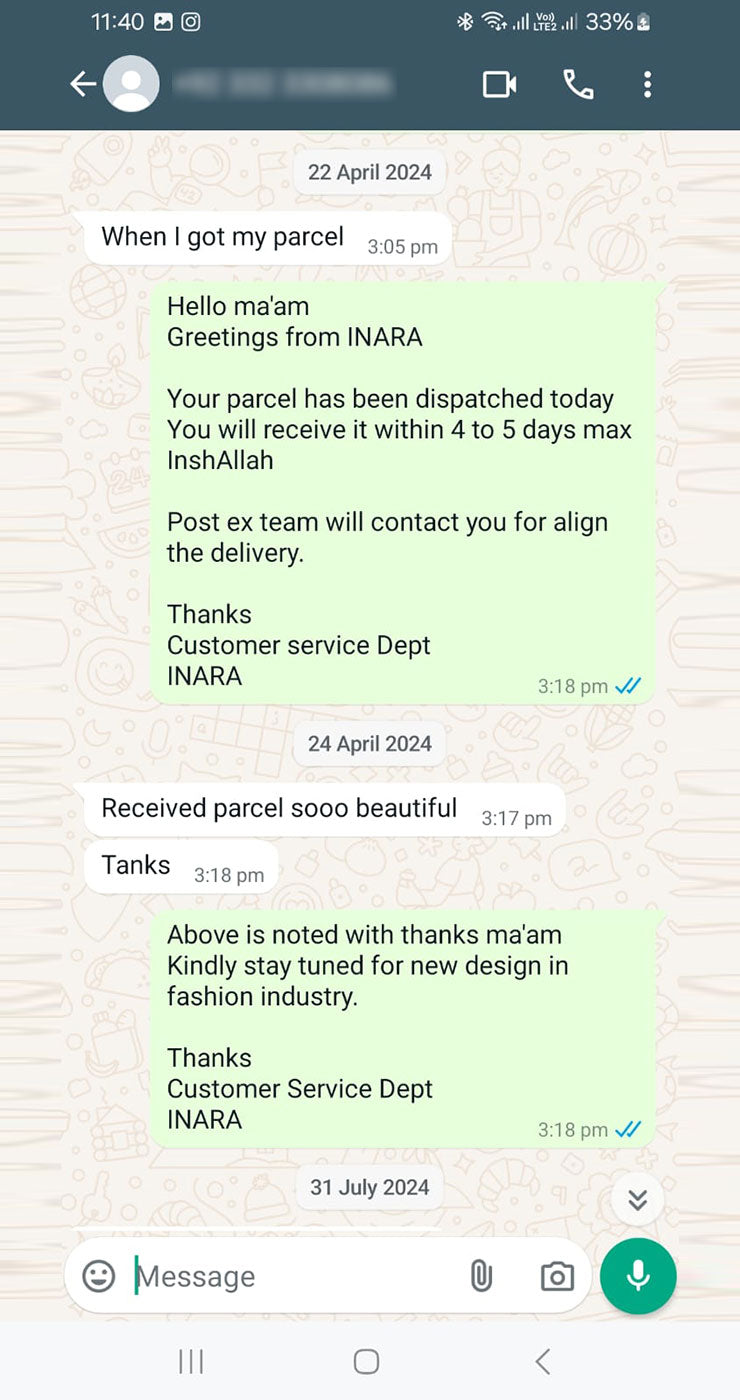Open recent apps from navigation bar
This screenshot has width=740, height=1400.
pyautogui.click(x=190, y=1361)
